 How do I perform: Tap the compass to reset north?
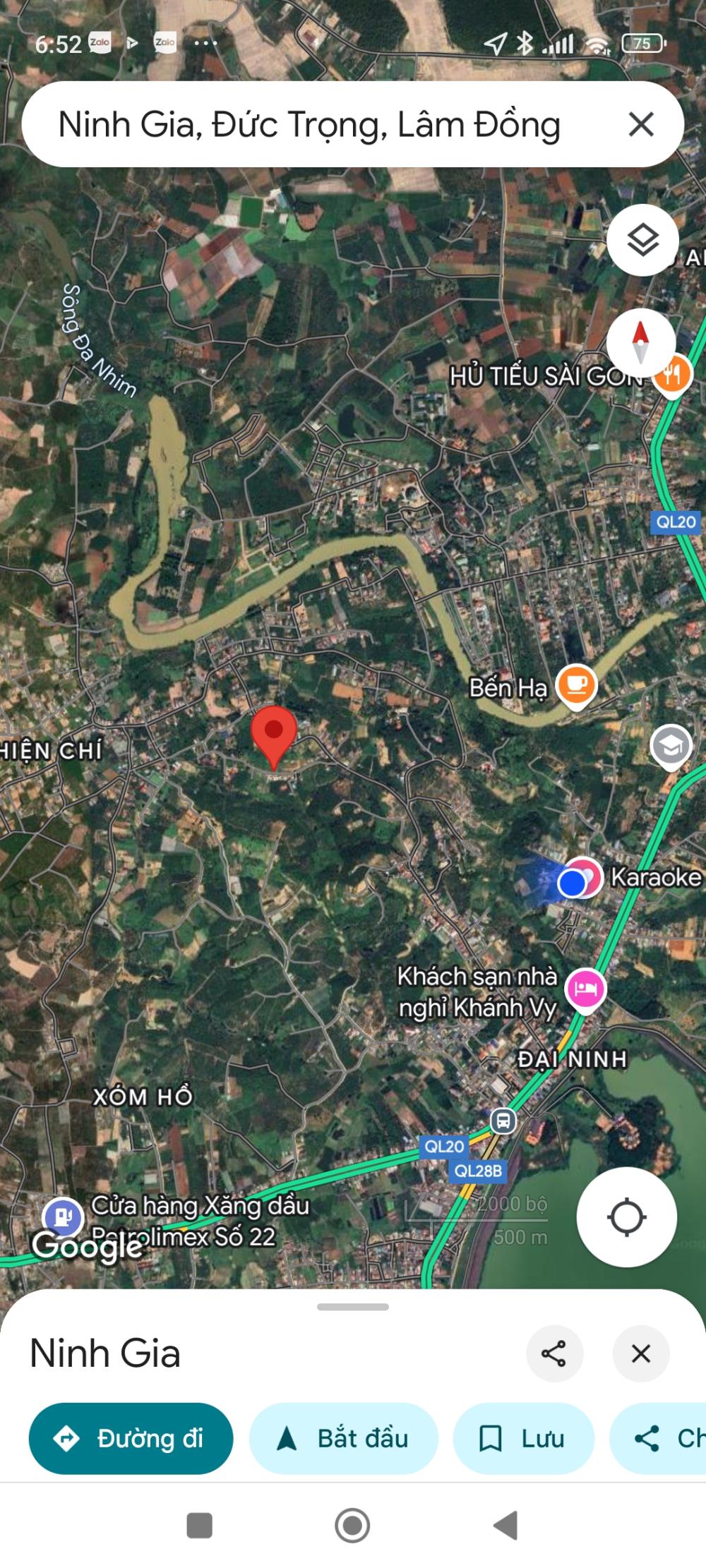click(x=640, y=343)
